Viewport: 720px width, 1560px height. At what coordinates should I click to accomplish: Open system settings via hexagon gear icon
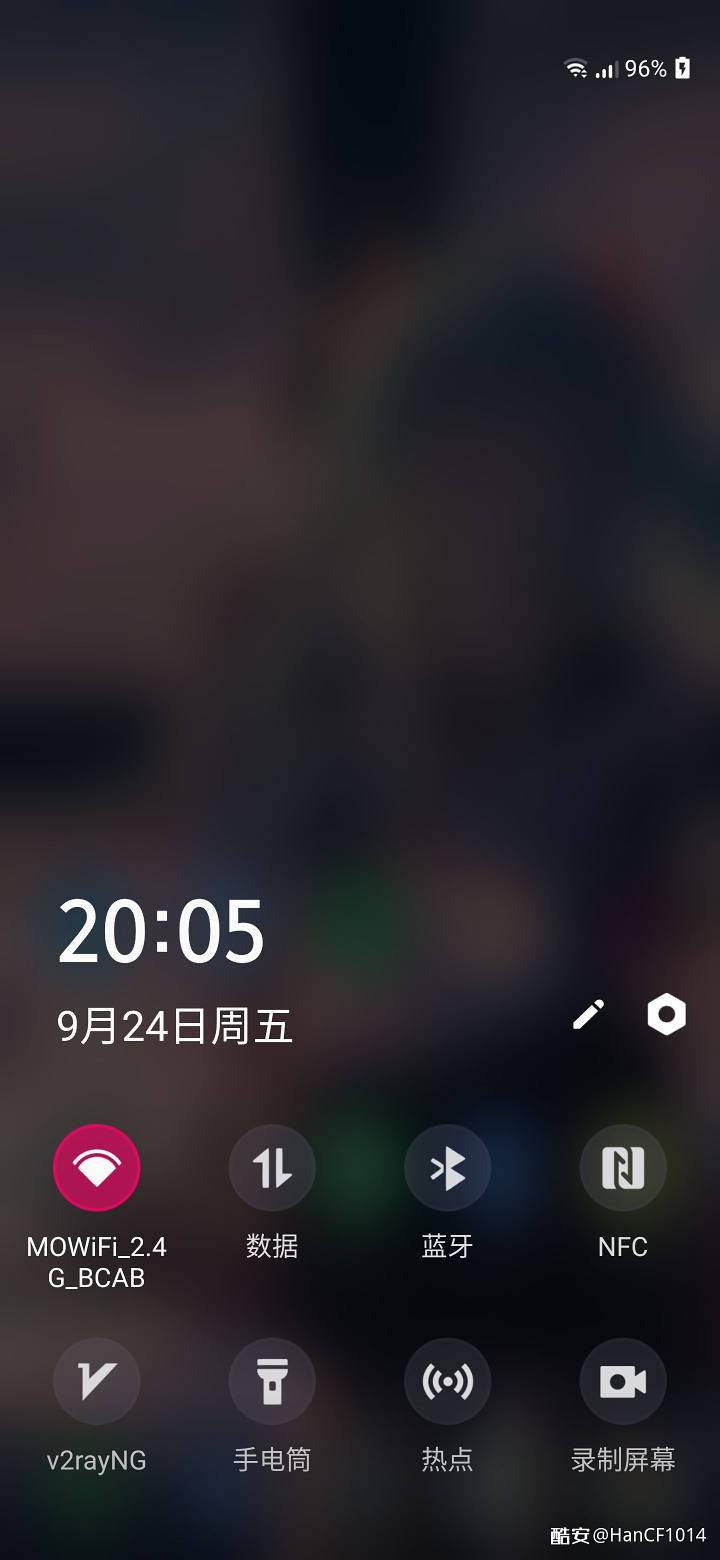pos(666,1014)
